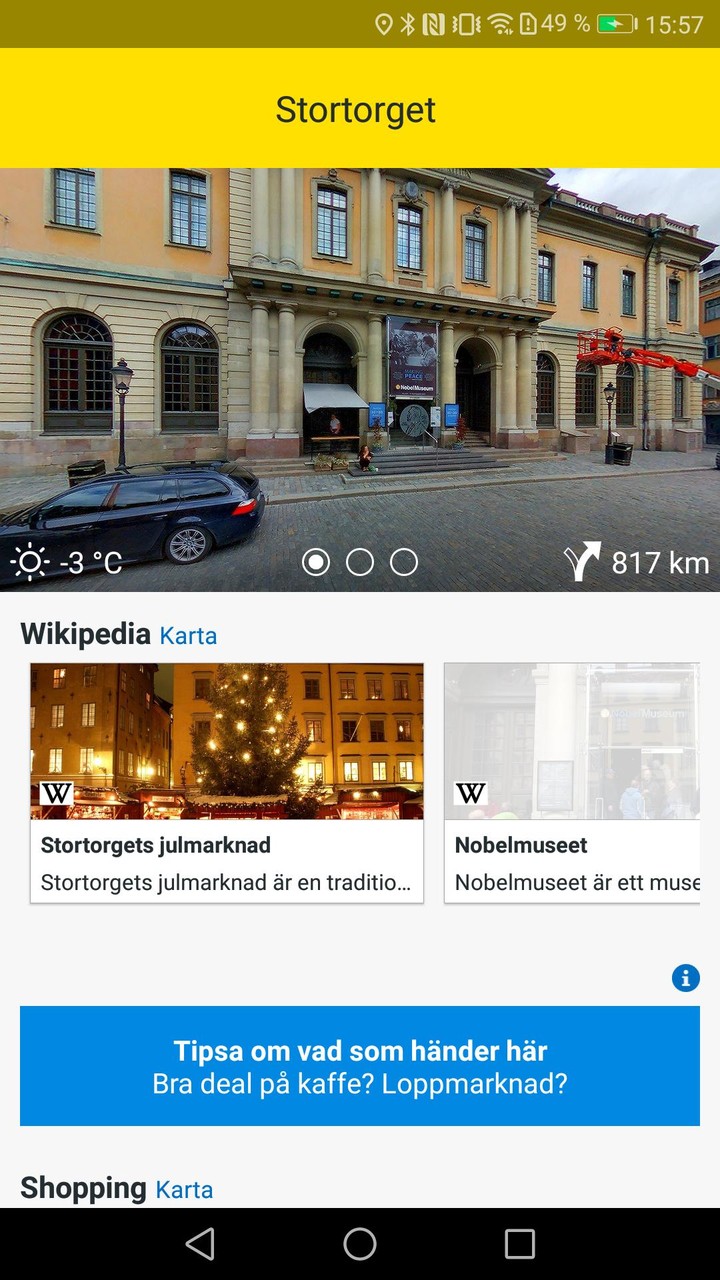Open Karta next to the Shopping heading
Screen dimensions: 720x1280
tap(183, 1189)
